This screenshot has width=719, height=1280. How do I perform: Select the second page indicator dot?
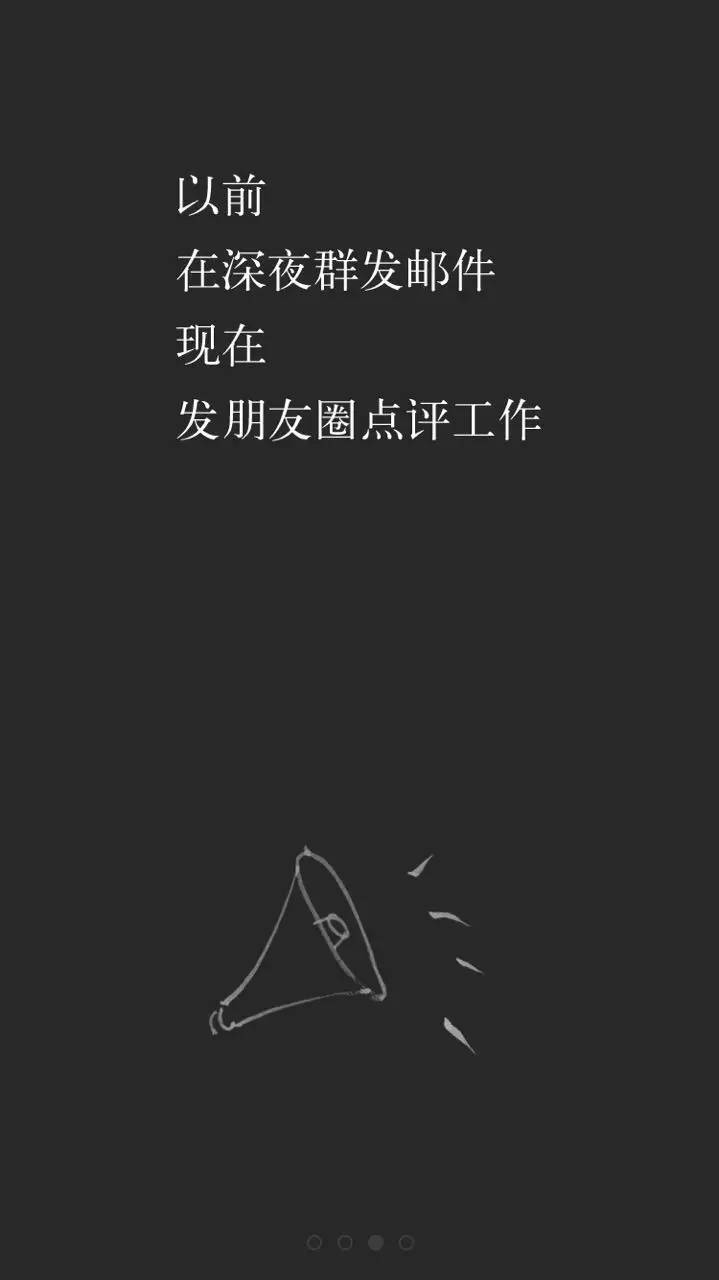345,1242
